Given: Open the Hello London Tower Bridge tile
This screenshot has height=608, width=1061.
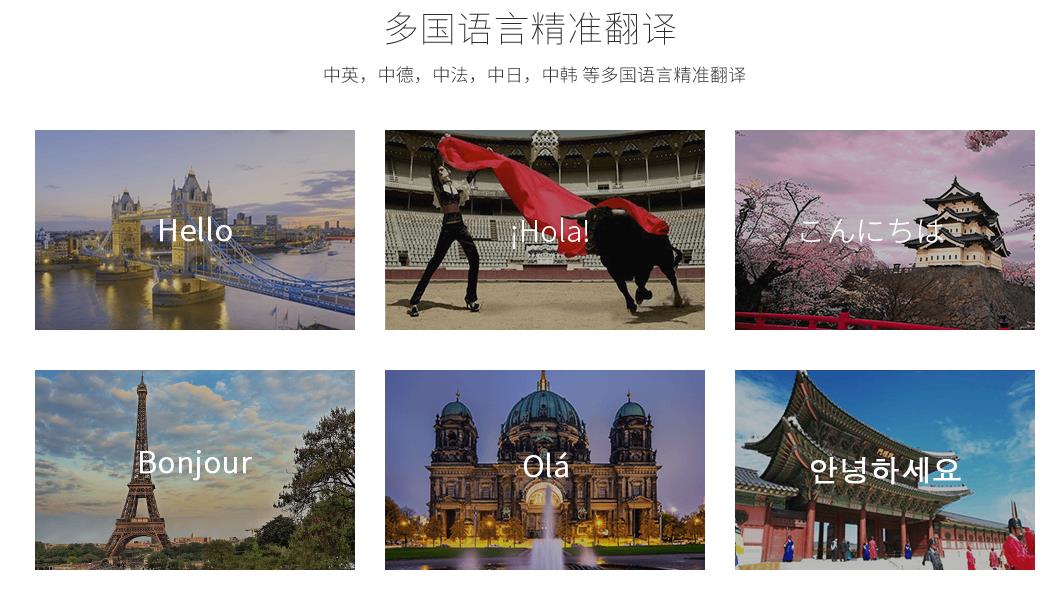Looking at the screenshot, I should tap(195, 230).
